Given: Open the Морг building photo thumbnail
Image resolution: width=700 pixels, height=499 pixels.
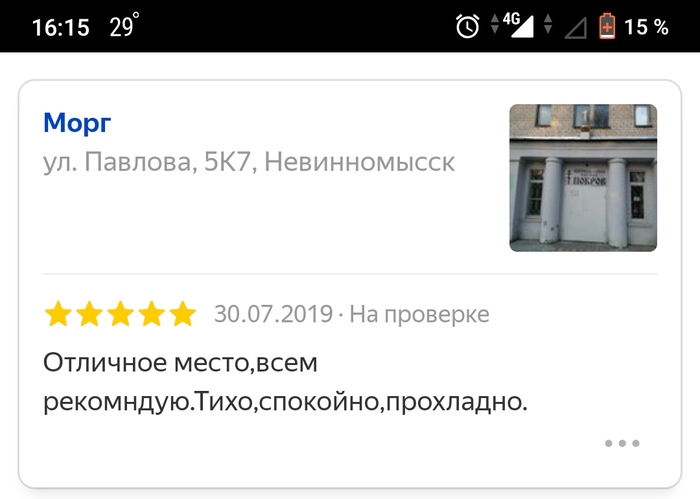Looking at the screenshot, I should [583, 177].
